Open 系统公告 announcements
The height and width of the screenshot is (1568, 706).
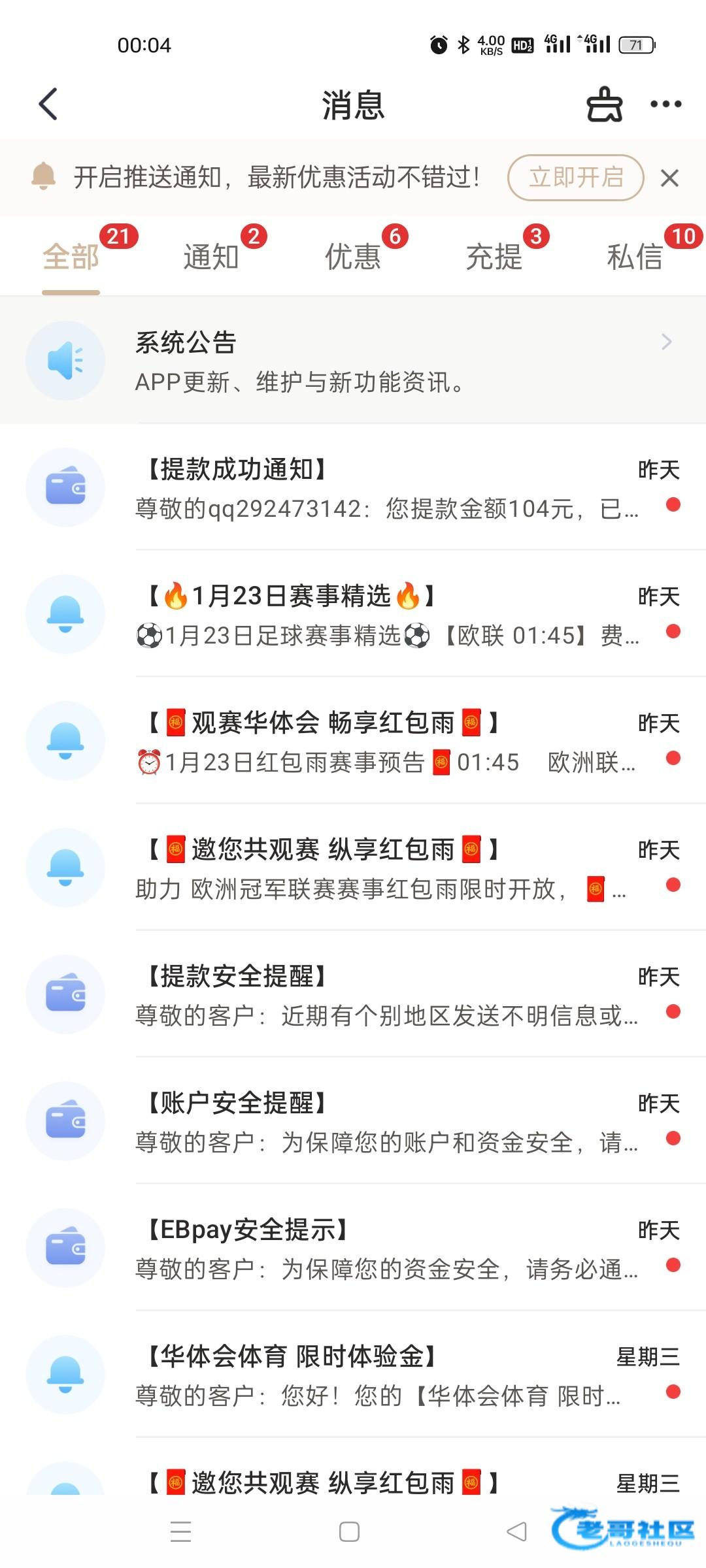[353, 361]
